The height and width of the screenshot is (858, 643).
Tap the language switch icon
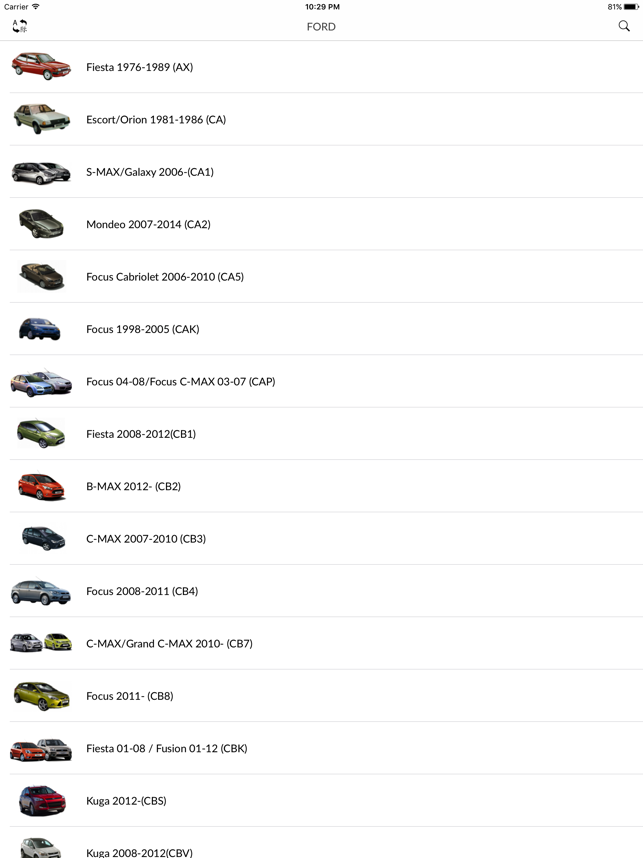tap(19, 26)
